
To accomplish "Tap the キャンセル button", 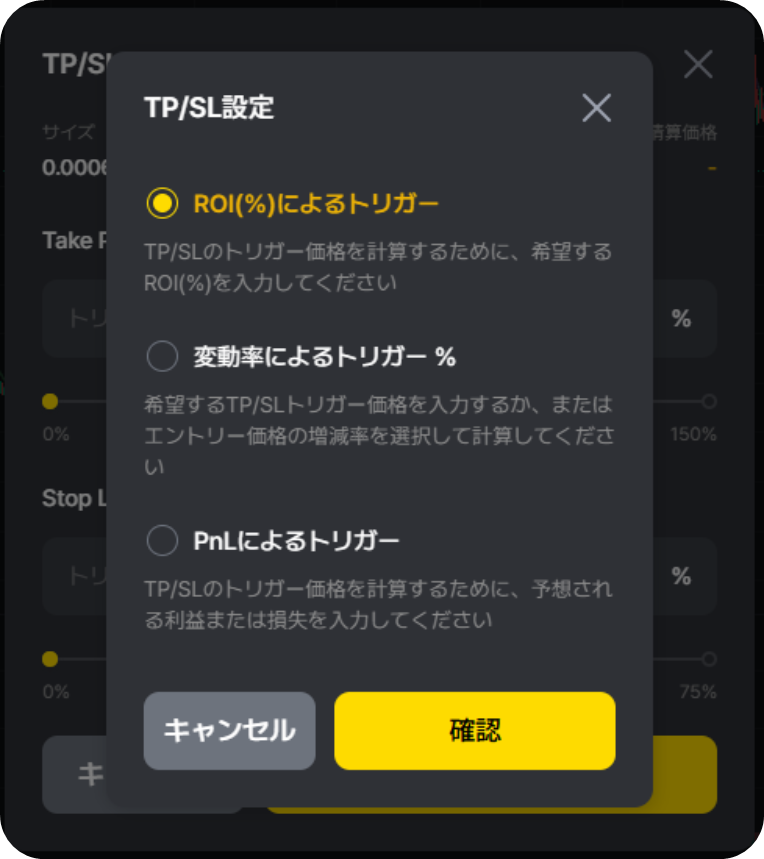I will point(229,730).
